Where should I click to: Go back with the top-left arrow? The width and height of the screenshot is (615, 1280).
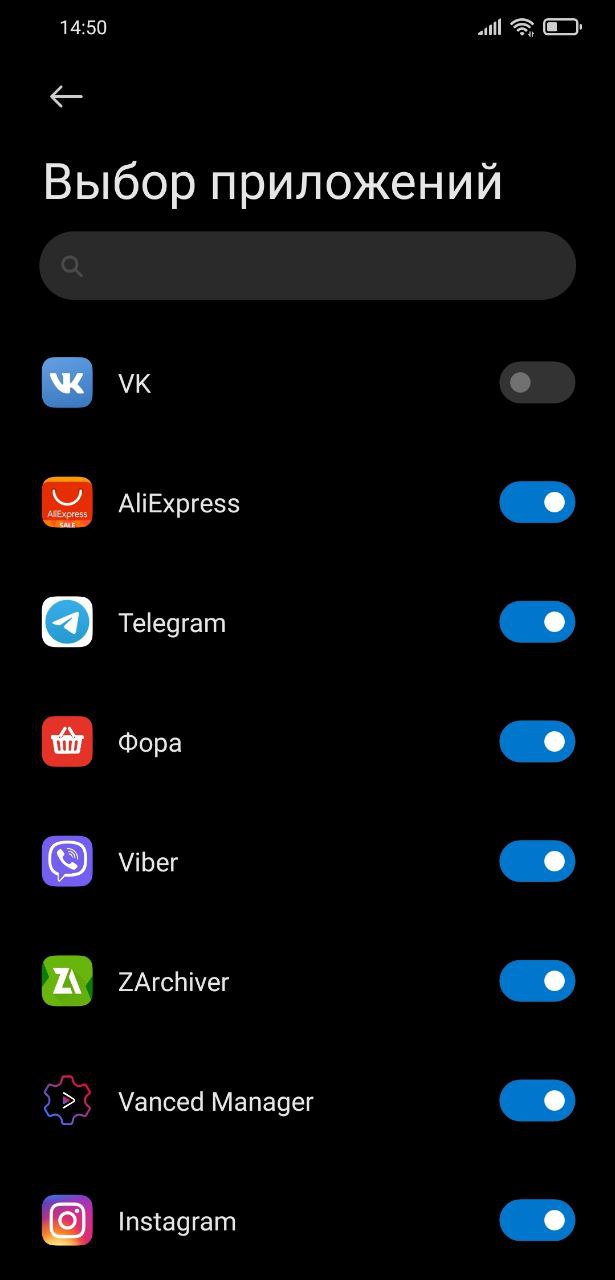66,96
